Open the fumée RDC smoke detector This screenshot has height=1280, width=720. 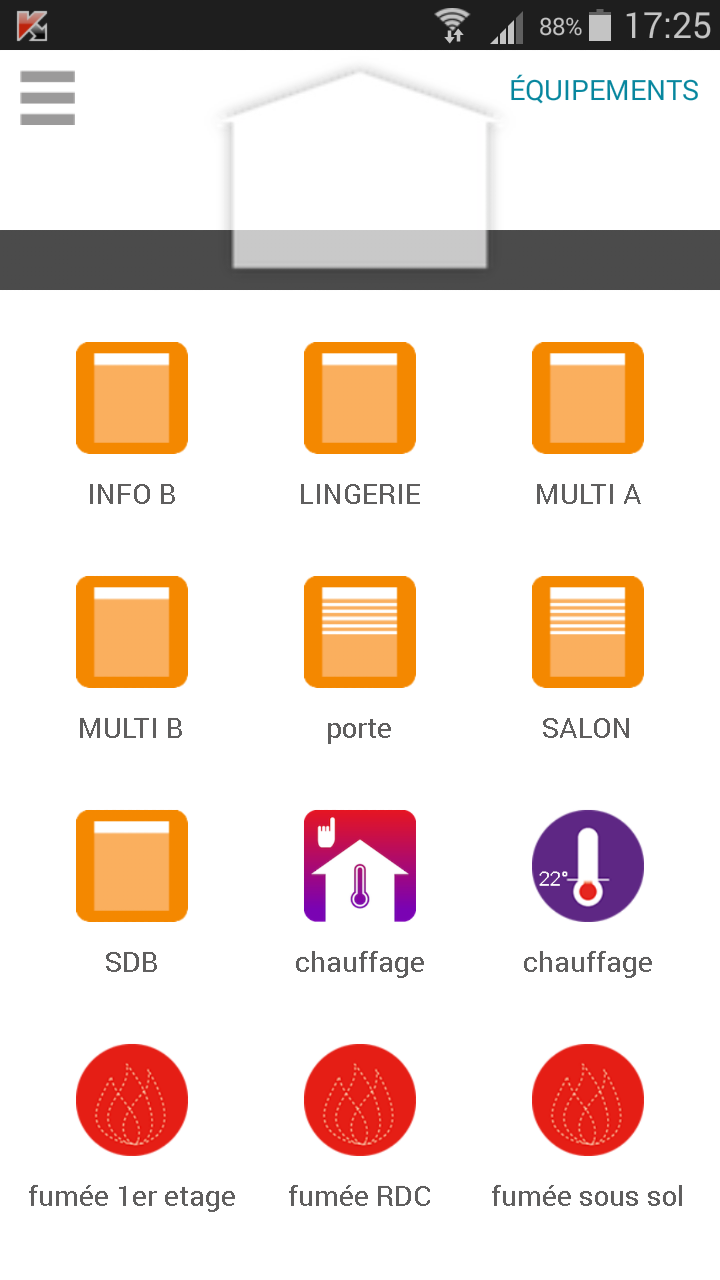(360, 1100)
